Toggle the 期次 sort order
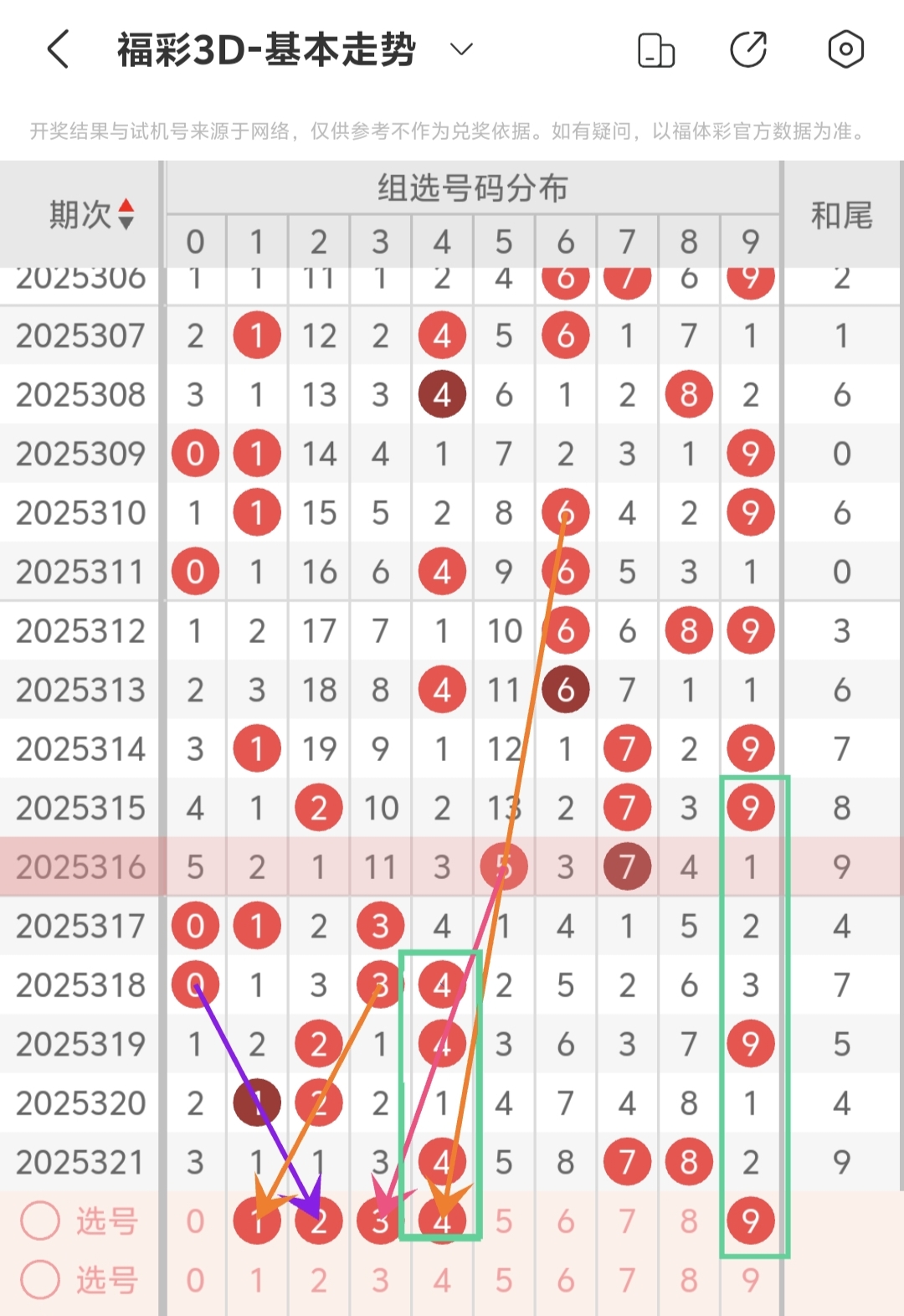The width and height of the screenshot is (904, 1316). coord(126,214)
